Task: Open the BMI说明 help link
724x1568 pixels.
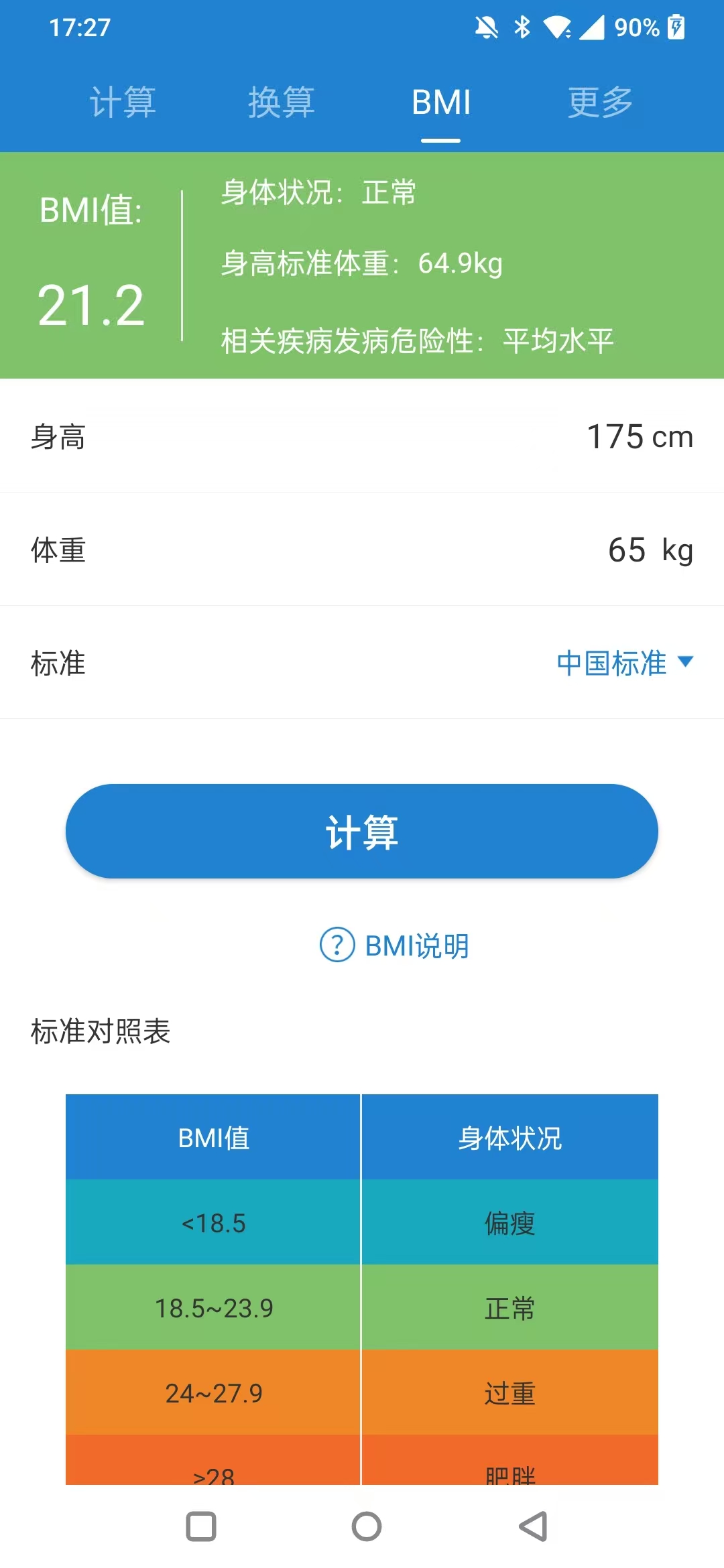Action: [394, 945]
